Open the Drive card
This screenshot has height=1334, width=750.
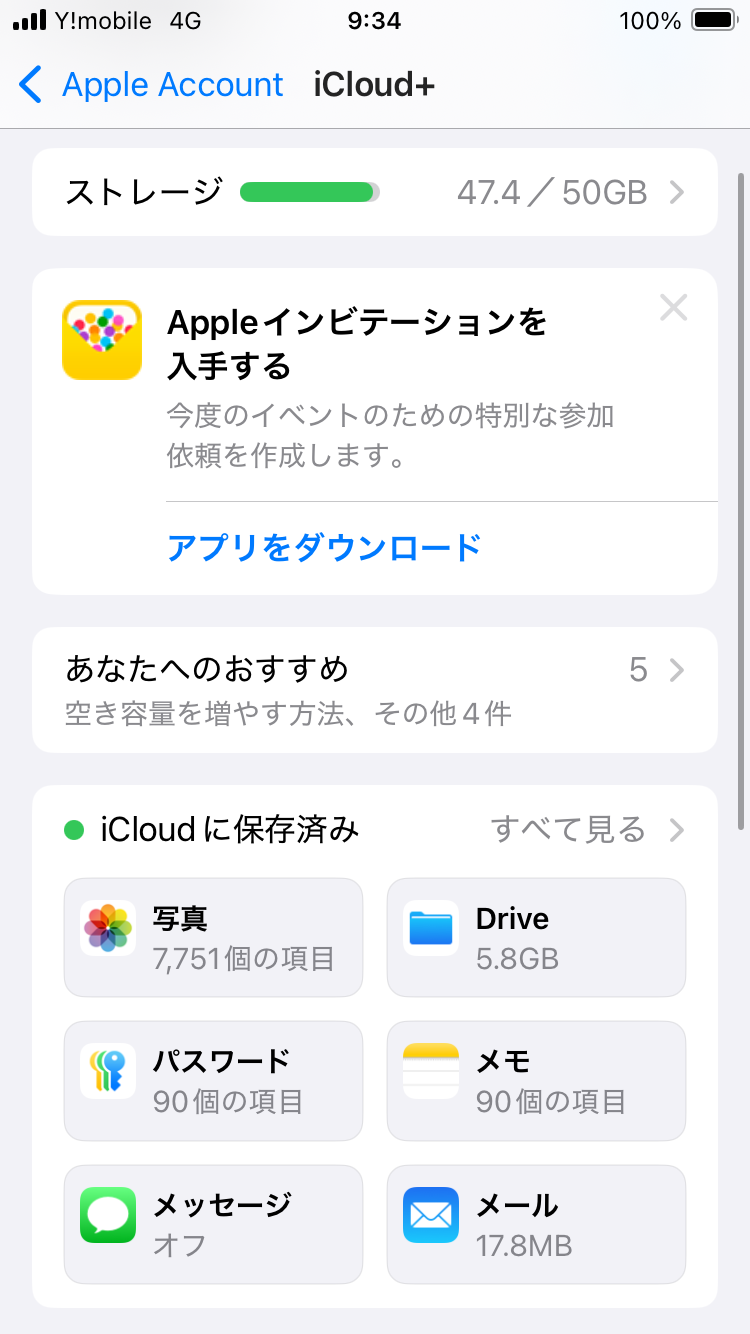536,938
